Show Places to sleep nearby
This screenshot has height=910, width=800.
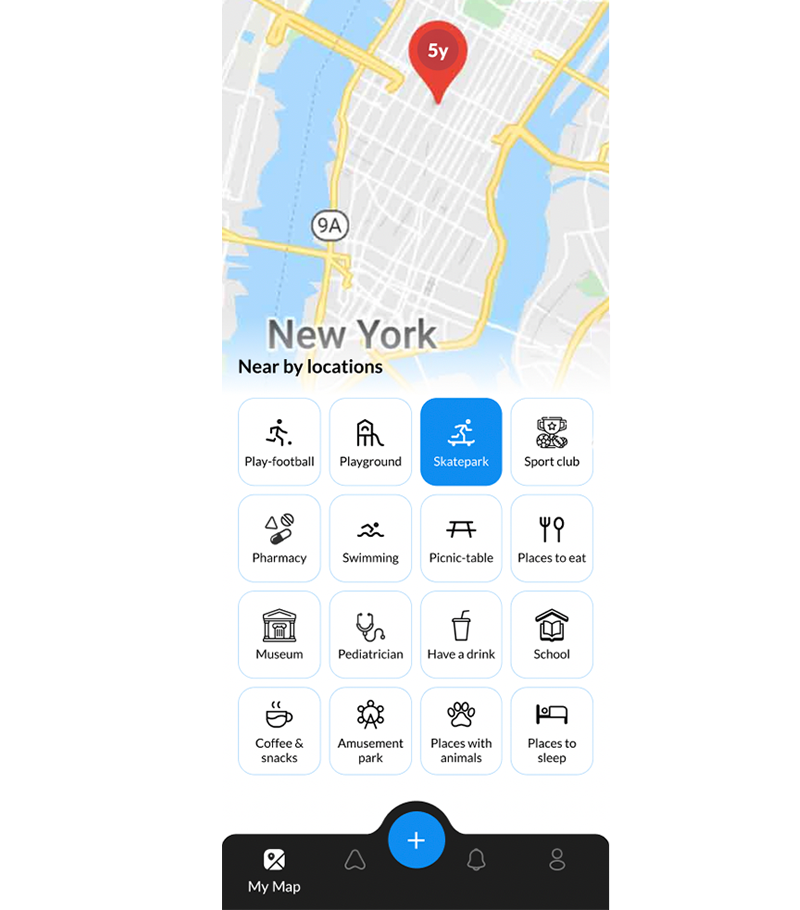(552, 731)
